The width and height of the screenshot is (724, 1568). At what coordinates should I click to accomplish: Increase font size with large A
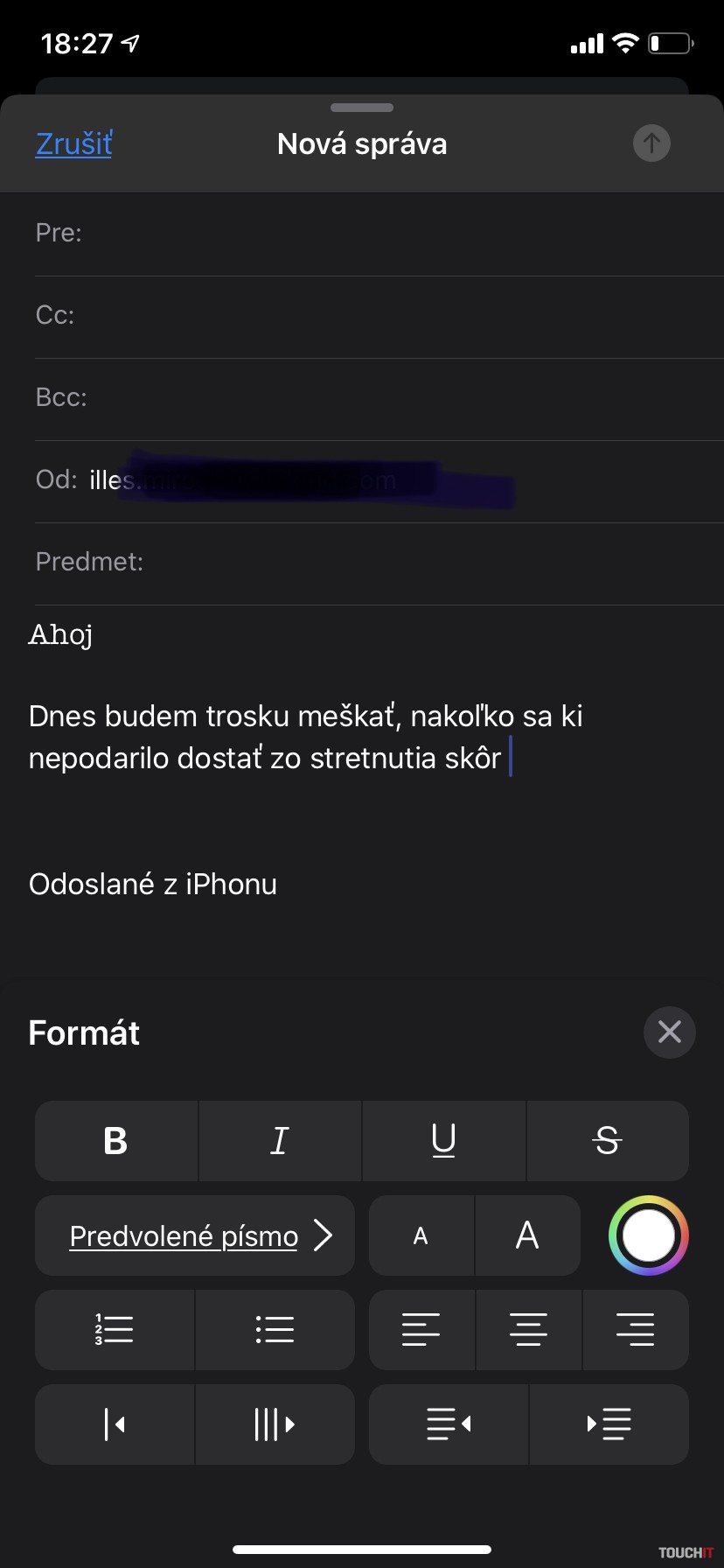point(527,1235)
